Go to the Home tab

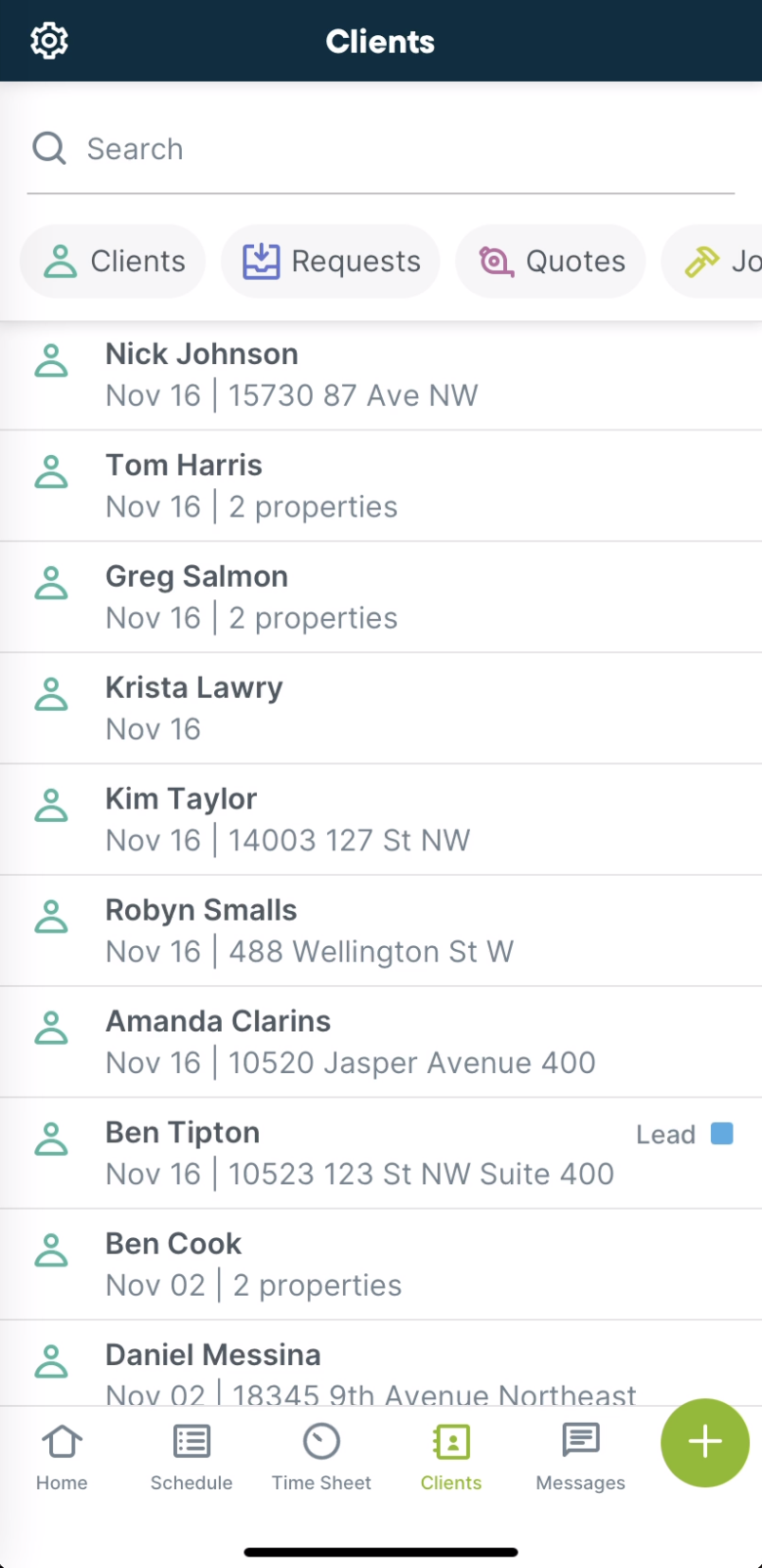click(62, 1457)
